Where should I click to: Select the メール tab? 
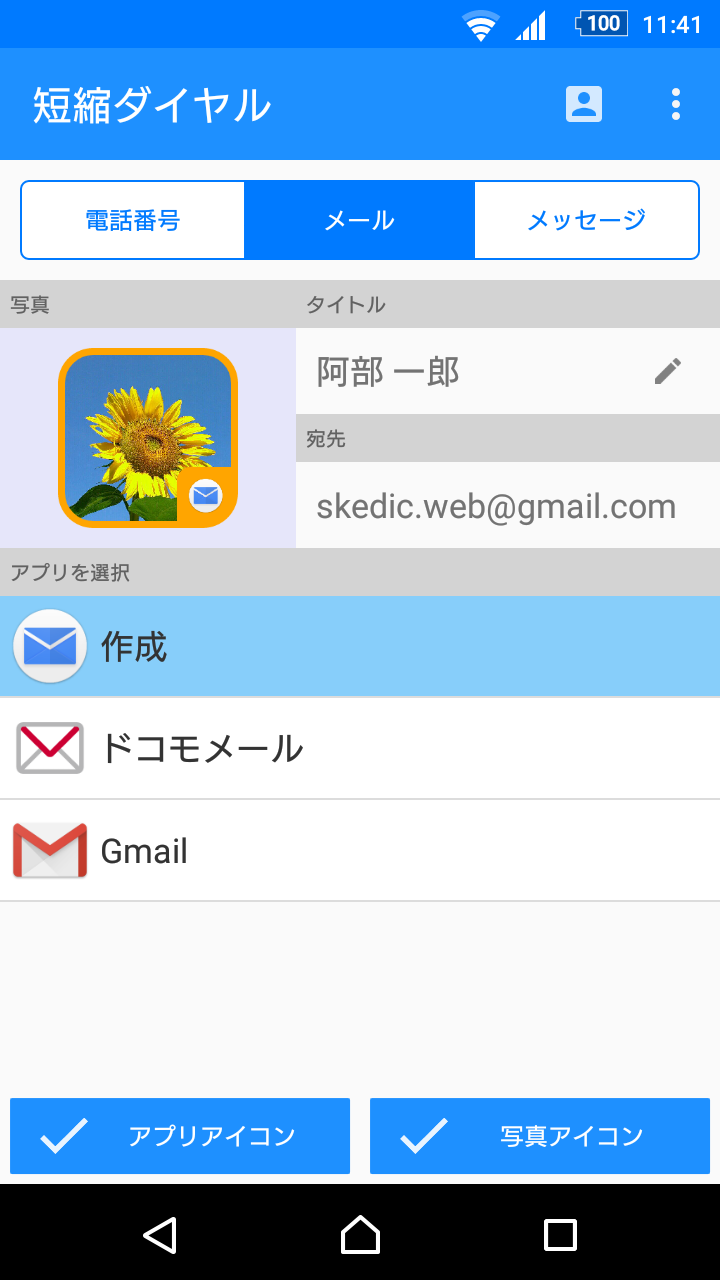(359, 220)
